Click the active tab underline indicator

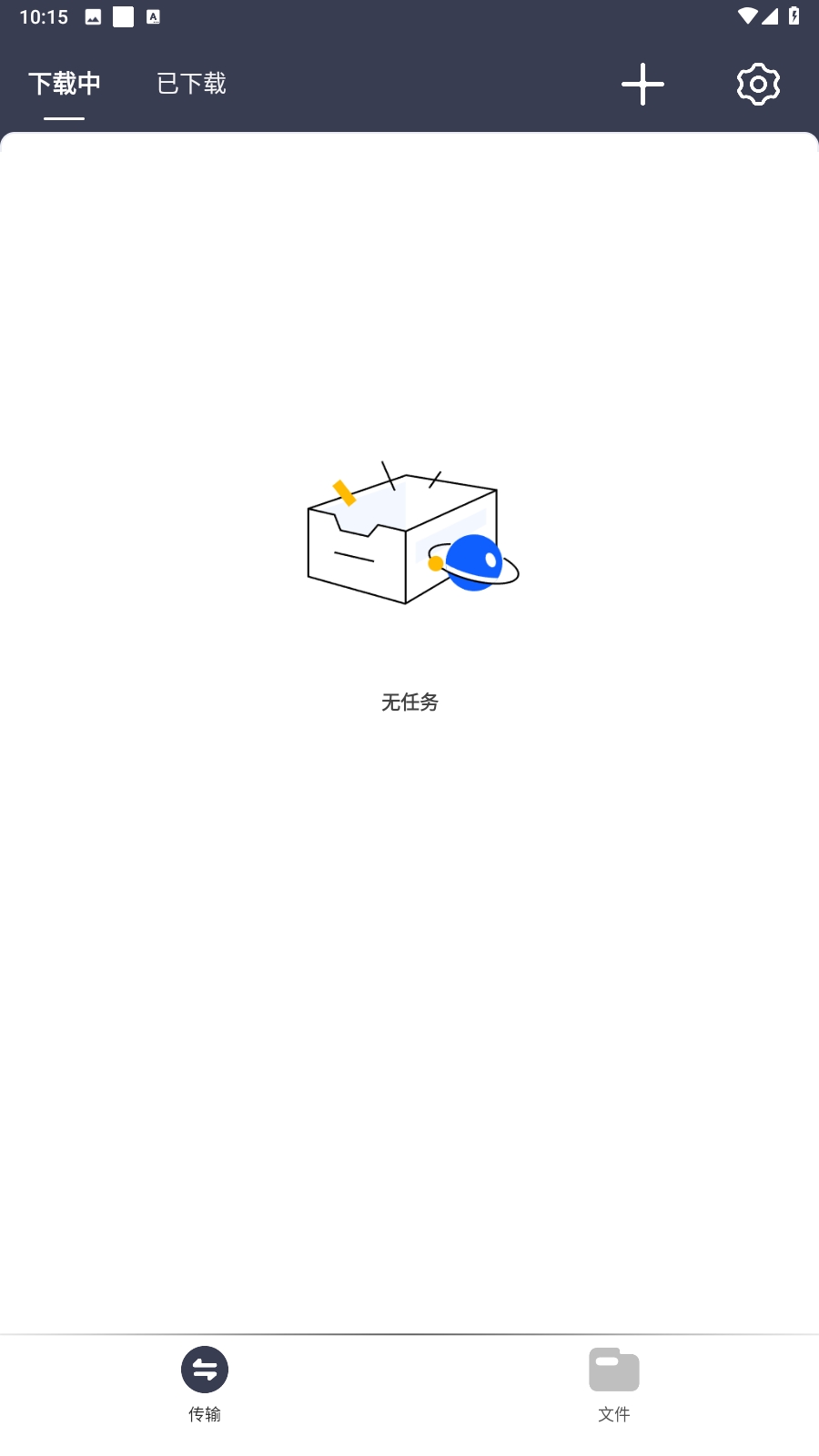[x=63, y=118]
